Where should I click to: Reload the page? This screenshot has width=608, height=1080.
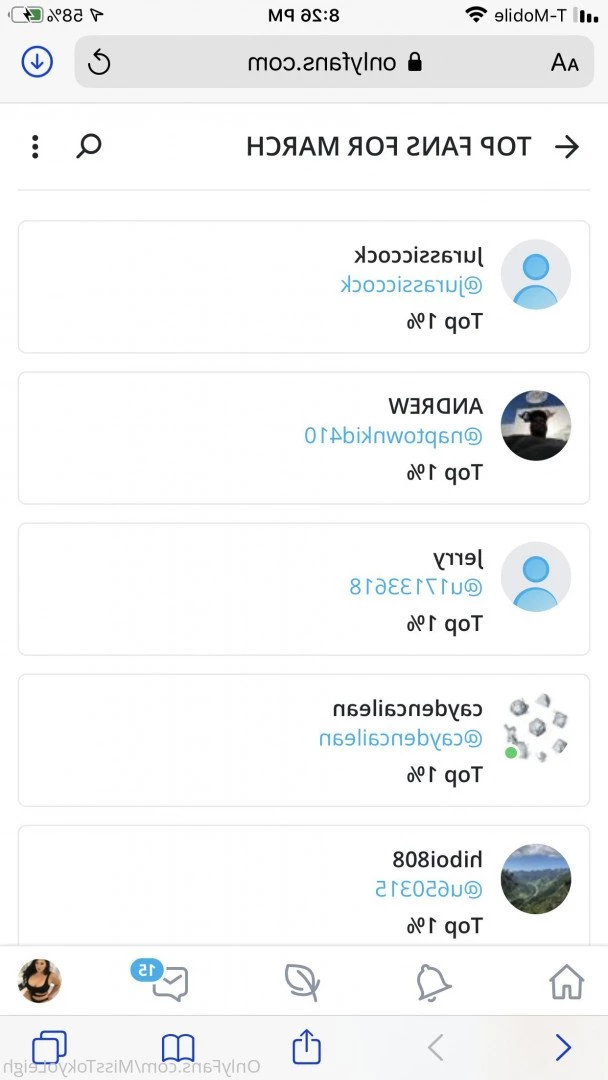(100, 63)
